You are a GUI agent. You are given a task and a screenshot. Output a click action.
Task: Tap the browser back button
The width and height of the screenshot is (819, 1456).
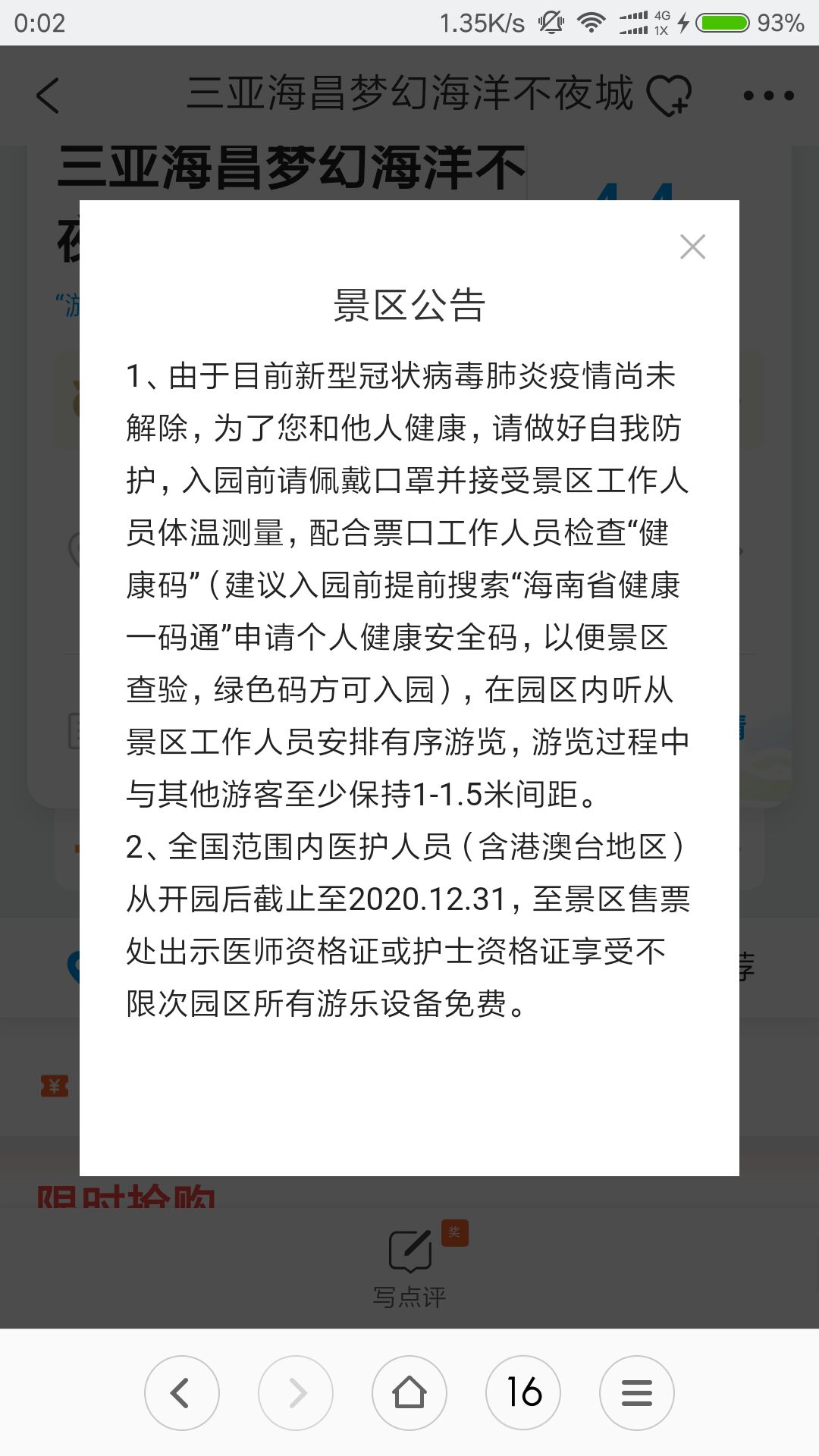click(x=182, y=1392)
